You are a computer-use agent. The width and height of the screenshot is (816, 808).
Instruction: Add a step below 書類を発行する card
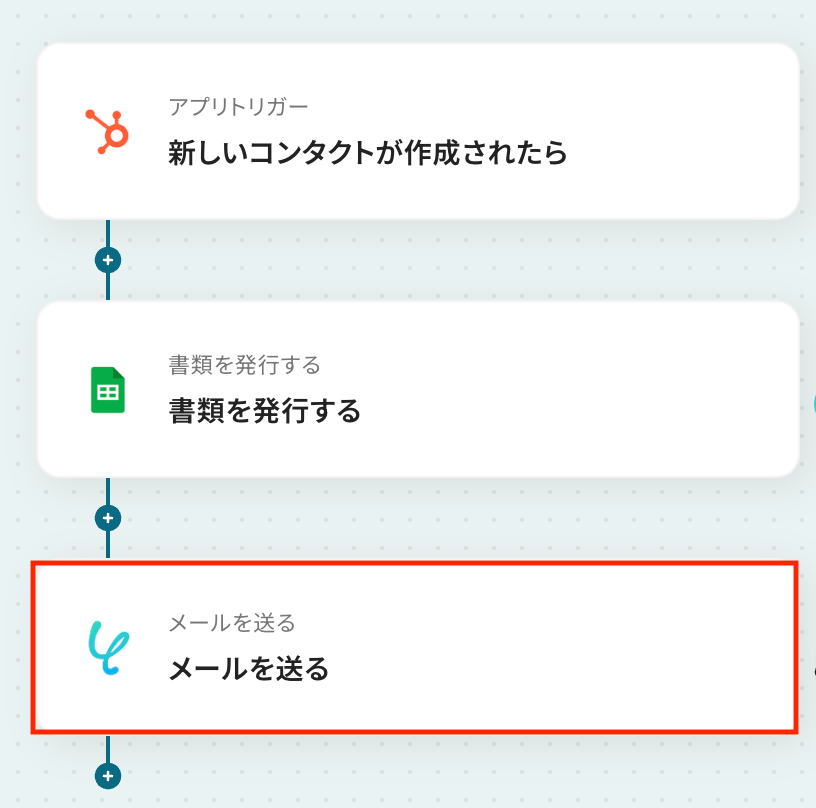[x=108, y=518]
